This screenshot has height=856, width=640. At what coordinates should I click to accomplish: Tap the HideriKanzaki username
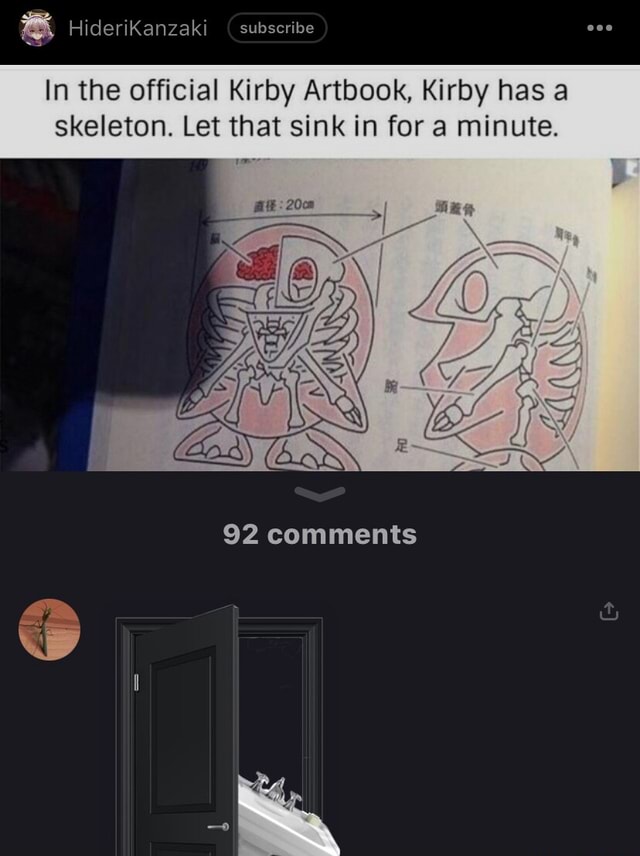tap(138, 28)
